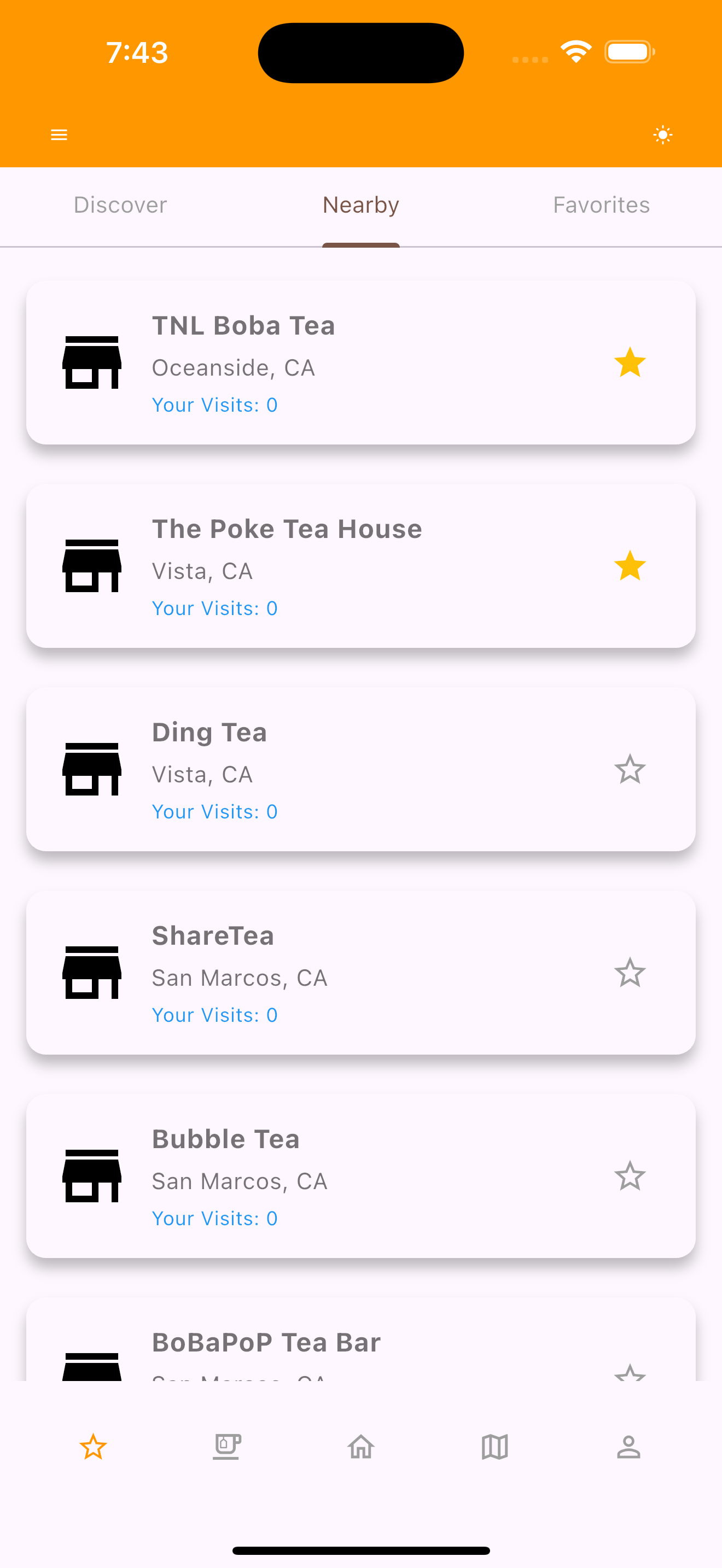Click the store icon next to Ding Tea

pyautogui.click(x=92, y=769)
